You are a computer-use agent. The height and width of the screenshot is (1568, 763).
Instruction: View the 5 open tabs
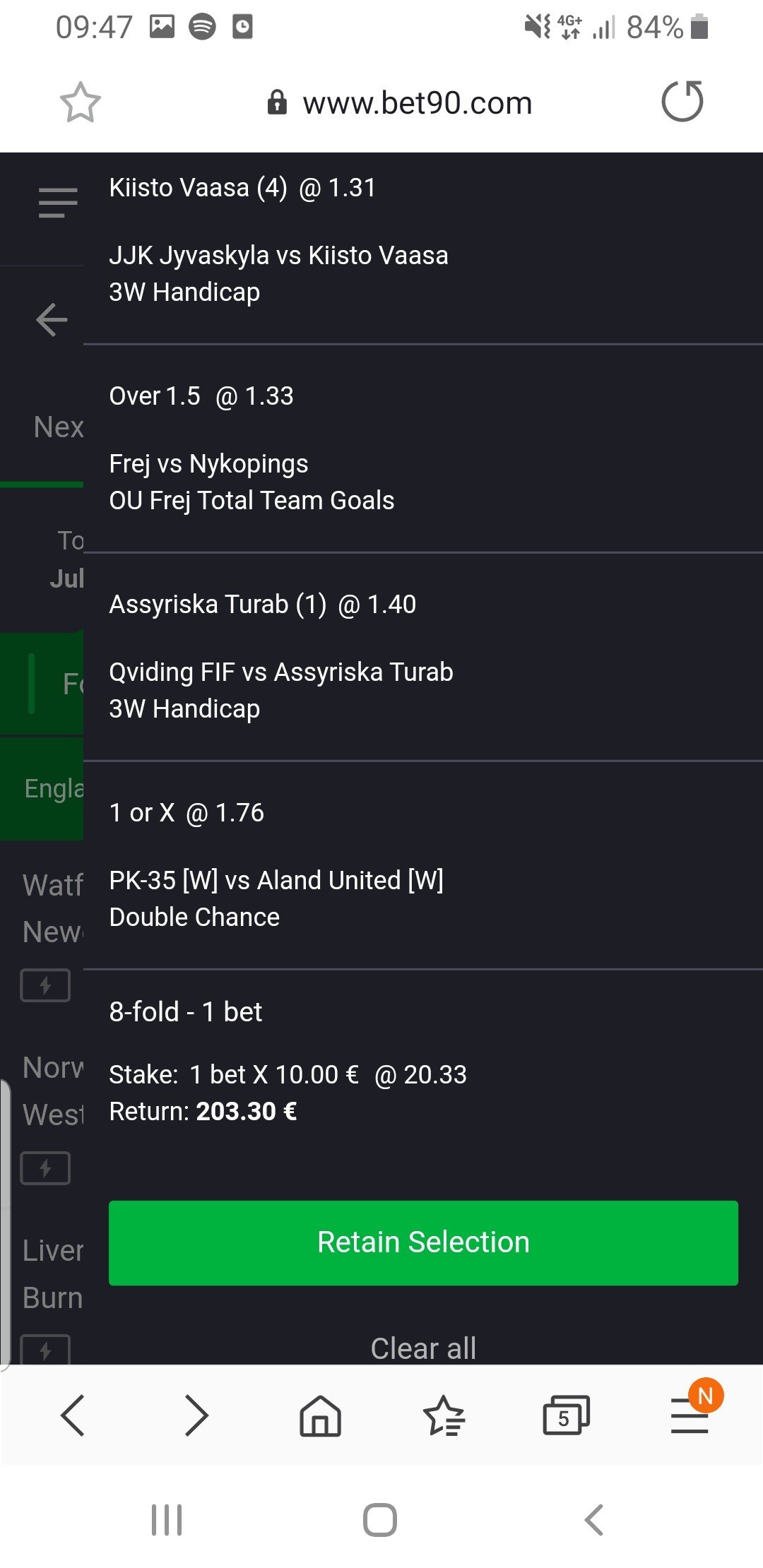[566, 1415]
